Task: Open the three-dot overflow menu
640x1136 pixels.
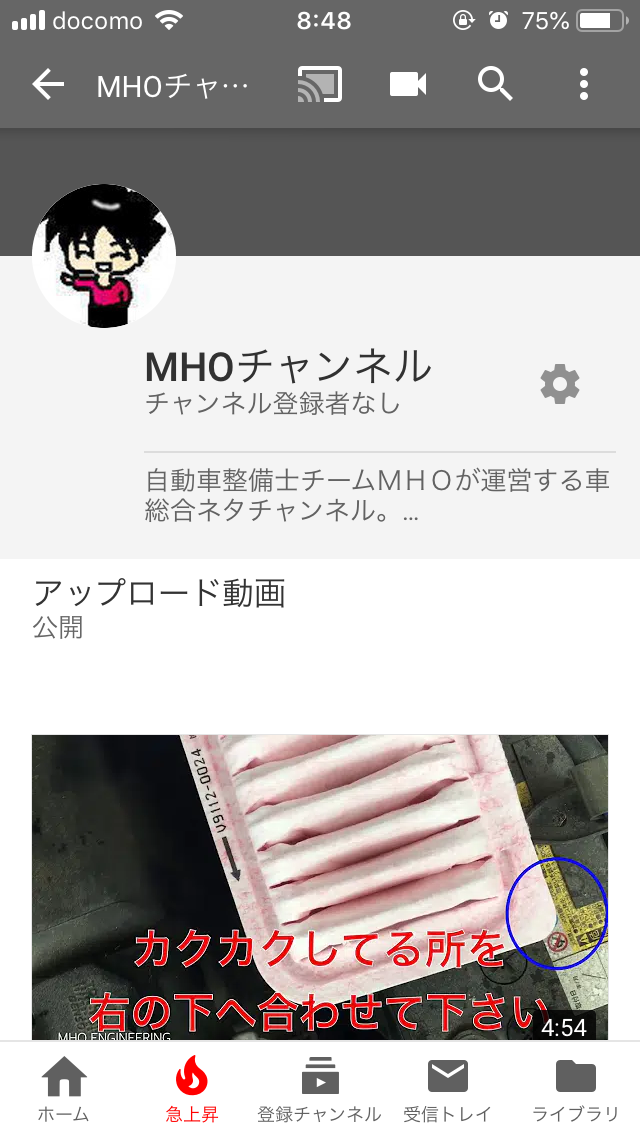Action: pyautogui.click(x=583, y=85)
